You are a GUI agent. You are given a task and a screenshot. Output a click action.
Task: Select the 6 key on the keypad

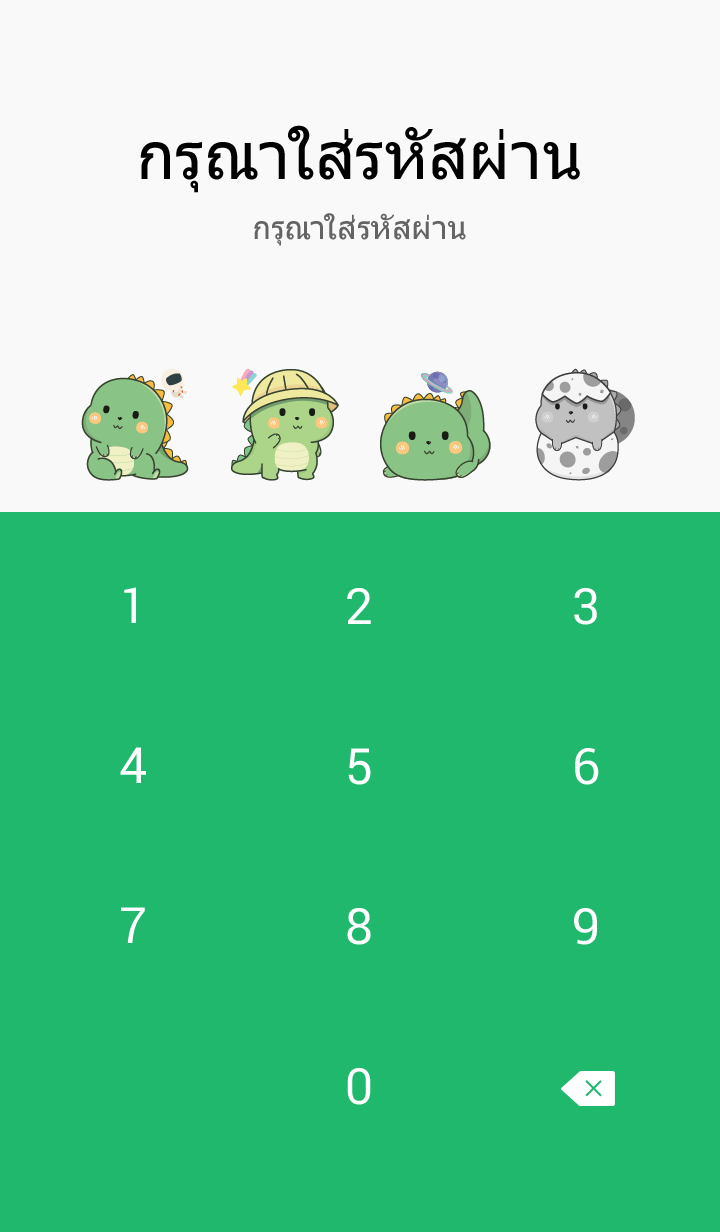coord(586,767)
